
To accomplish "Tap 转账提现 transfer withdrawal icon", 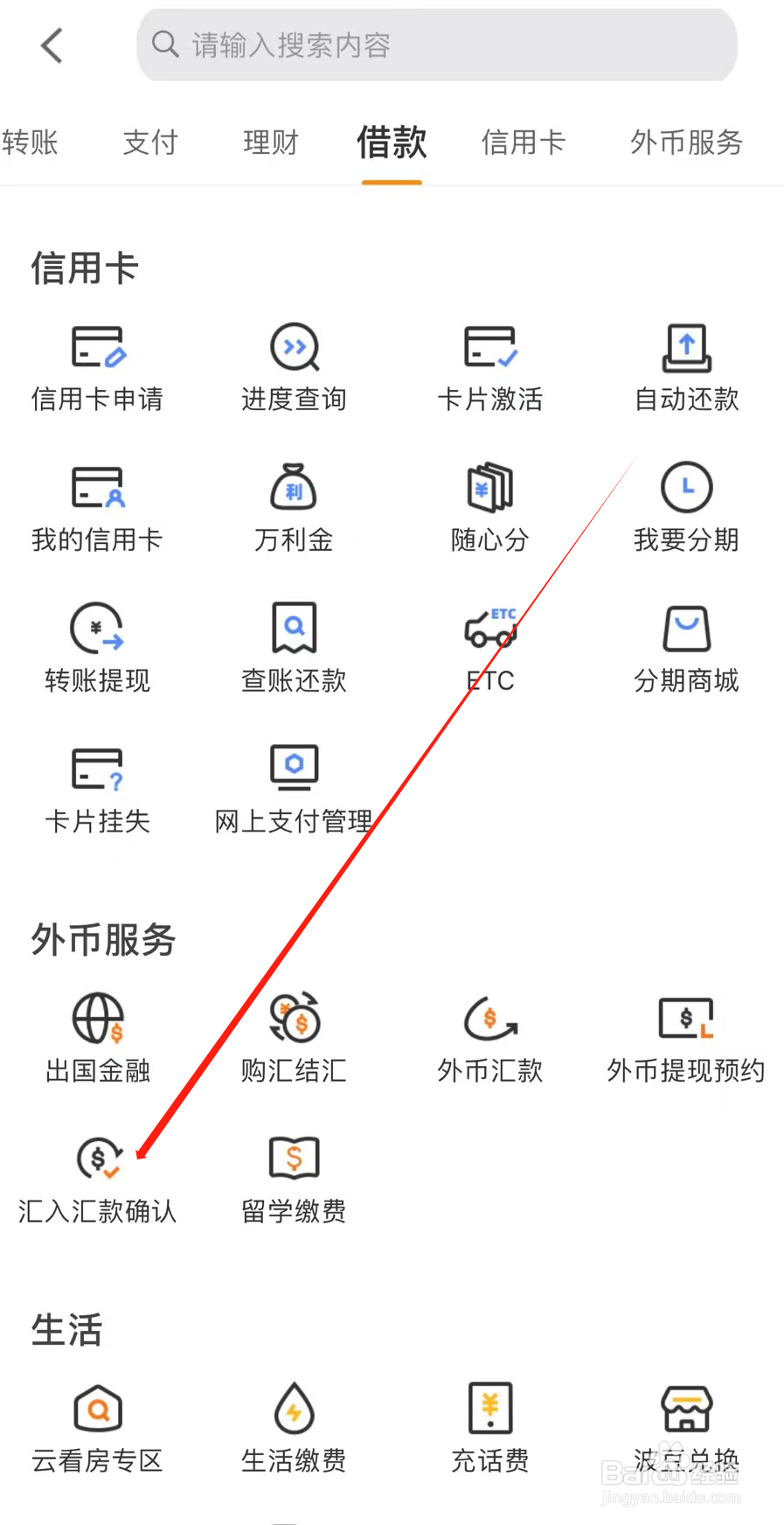I will click(97, 649).
